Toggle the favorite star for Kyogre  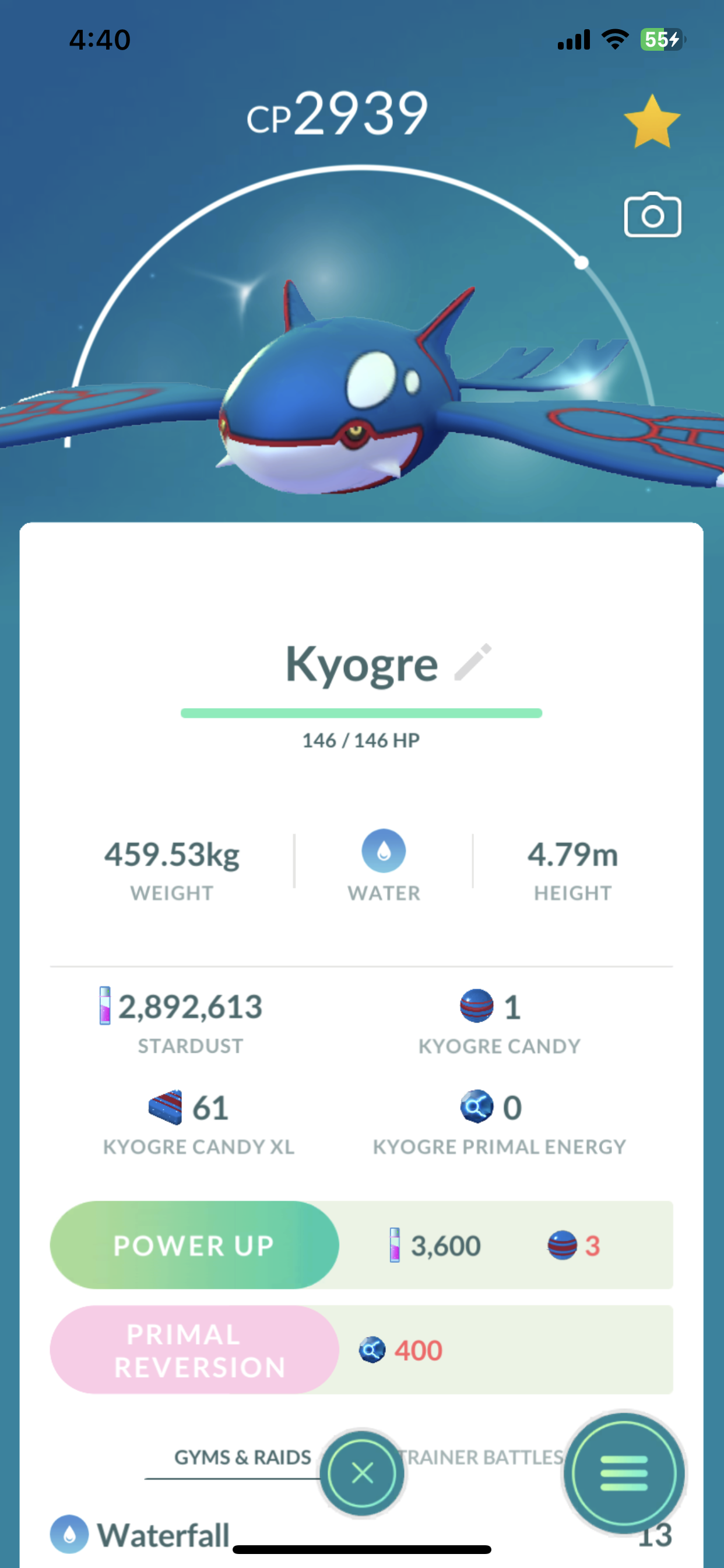pos(652,122)
